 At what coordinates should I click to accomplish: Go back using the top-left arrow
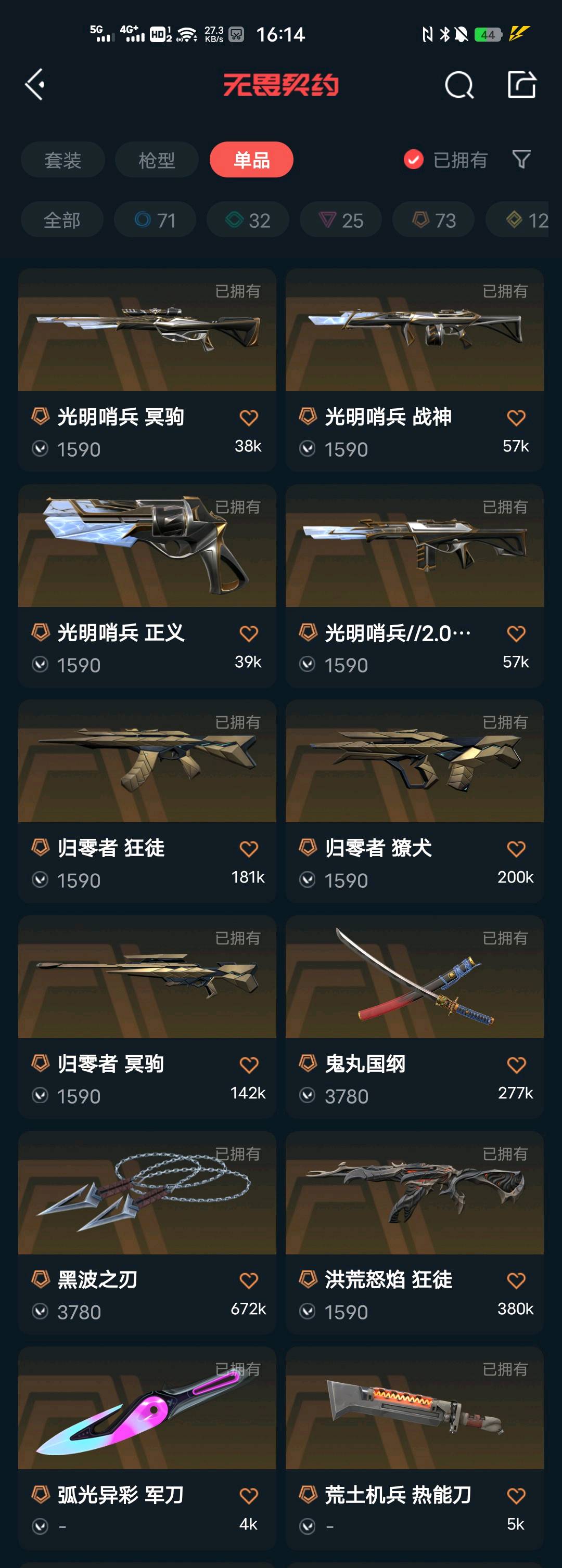pos(35,84)
